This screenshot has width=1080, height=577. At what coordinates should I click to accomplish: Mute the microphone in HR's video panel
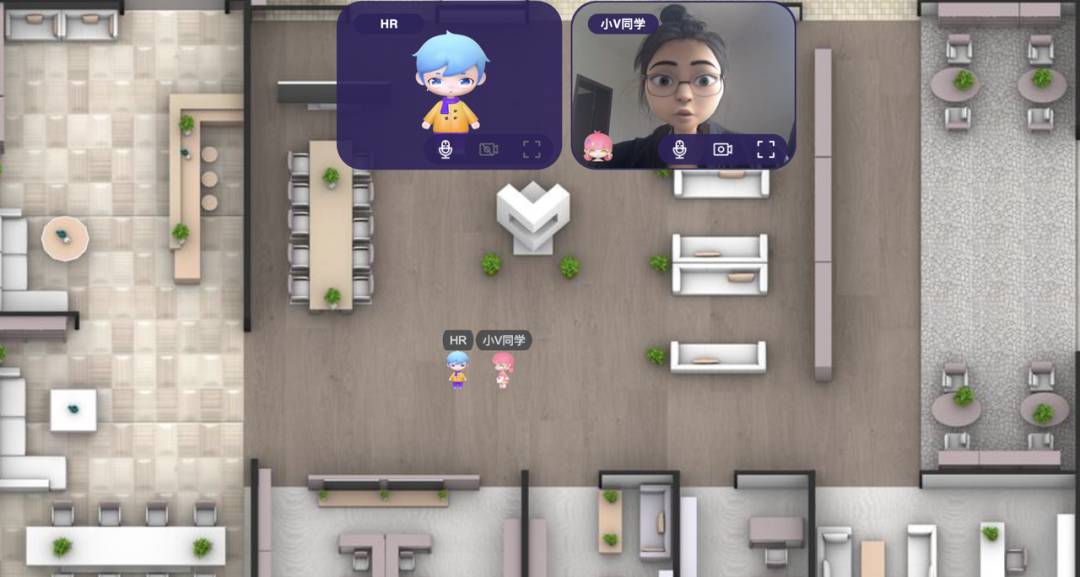click(446, 150)
